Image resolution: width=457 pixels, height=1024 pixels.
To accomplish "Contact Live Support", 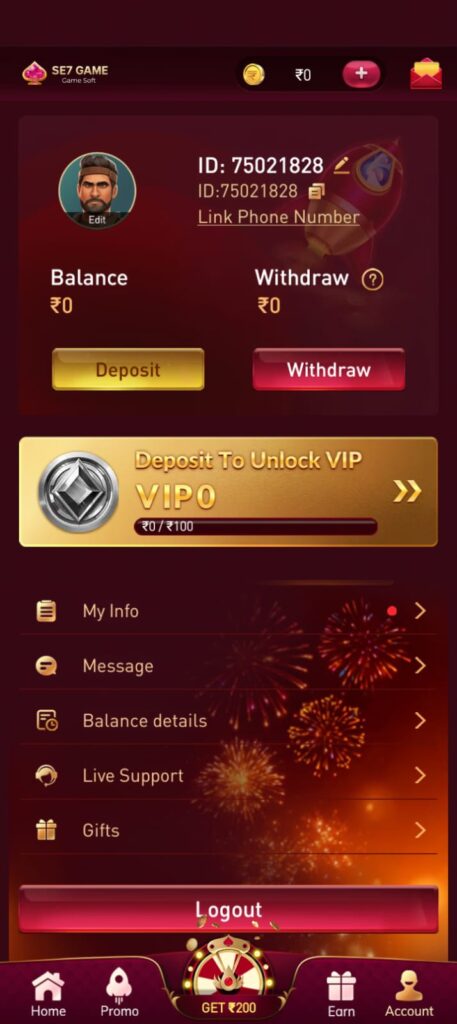I will (x=228, y=776).
